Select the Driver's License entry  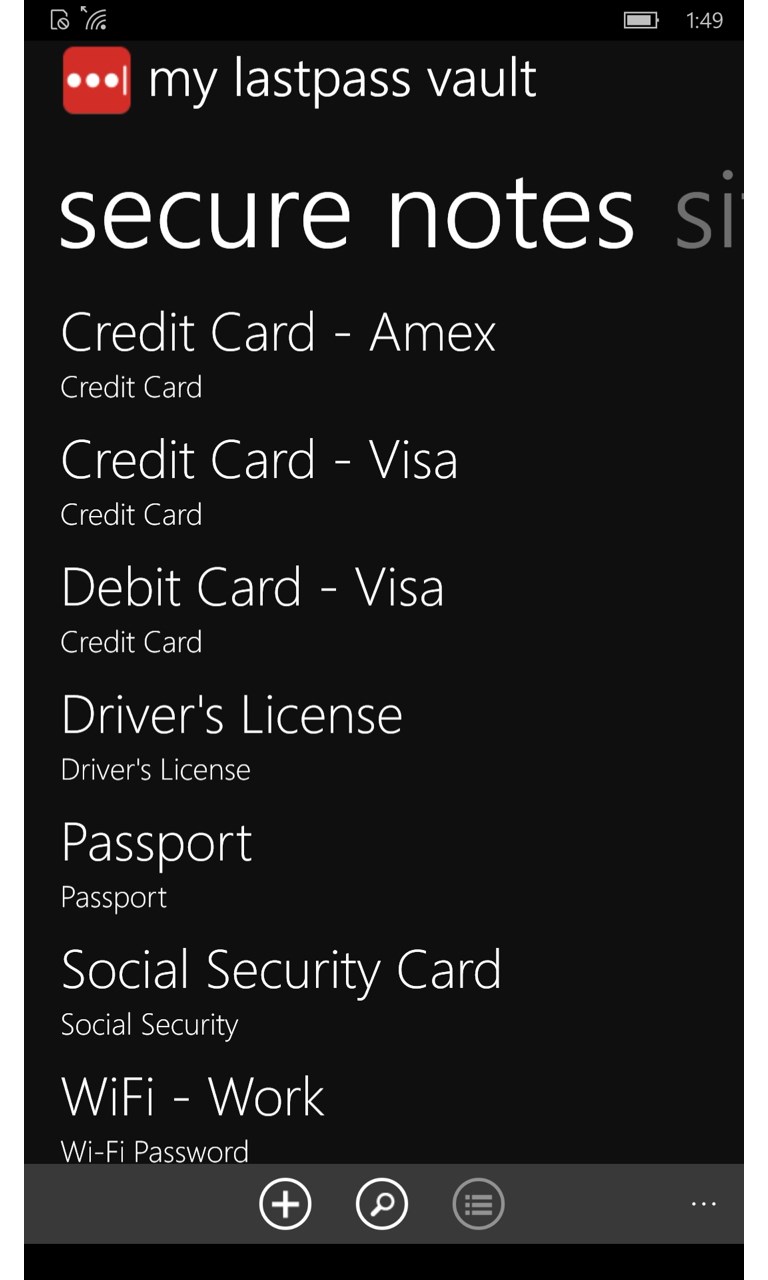[232, 714]
